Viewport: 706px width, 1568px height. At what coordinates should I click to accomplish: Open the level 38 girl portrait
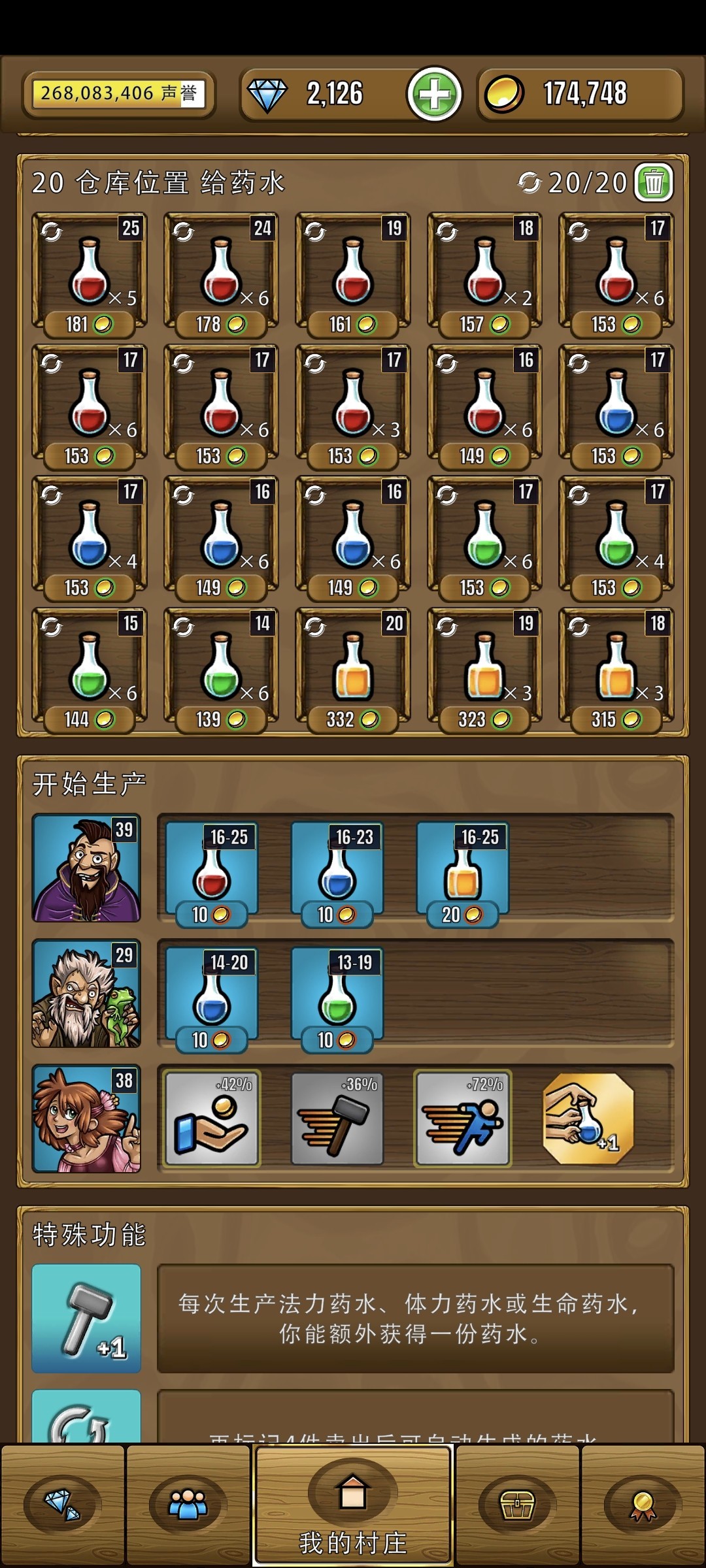tap(86, 1119)
